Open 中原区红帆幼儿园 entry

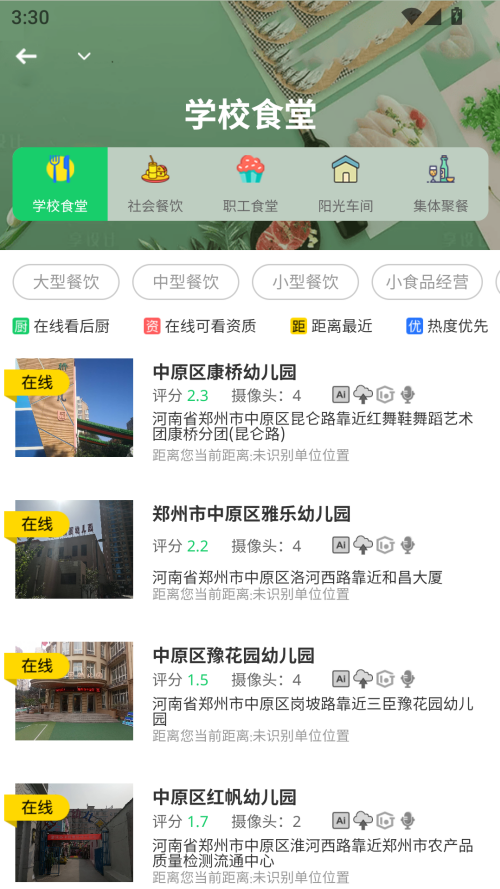[250, 832]
